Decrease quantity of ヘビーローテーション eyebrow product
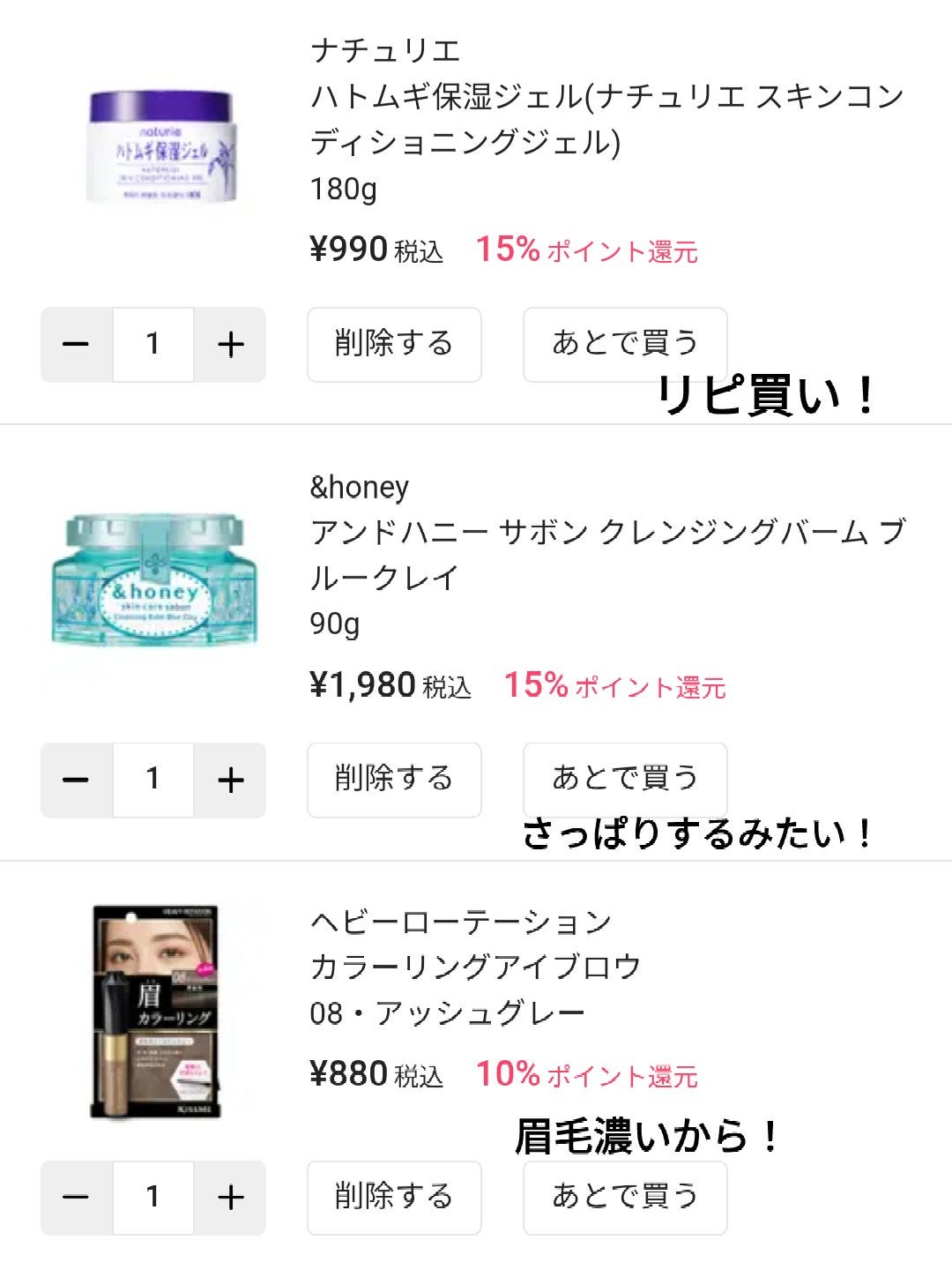Screen dimensions: 952x1270 point(78,1197)
